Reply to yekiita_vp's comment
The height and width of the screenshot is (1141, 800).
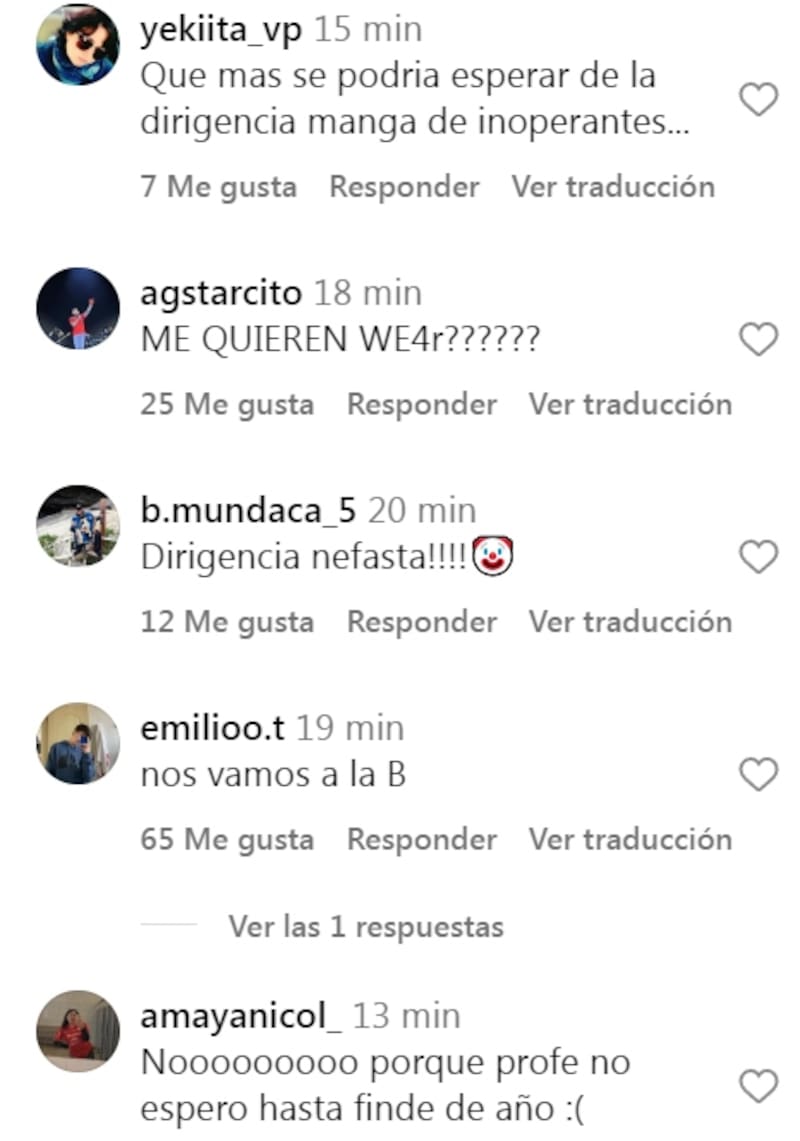404,187
